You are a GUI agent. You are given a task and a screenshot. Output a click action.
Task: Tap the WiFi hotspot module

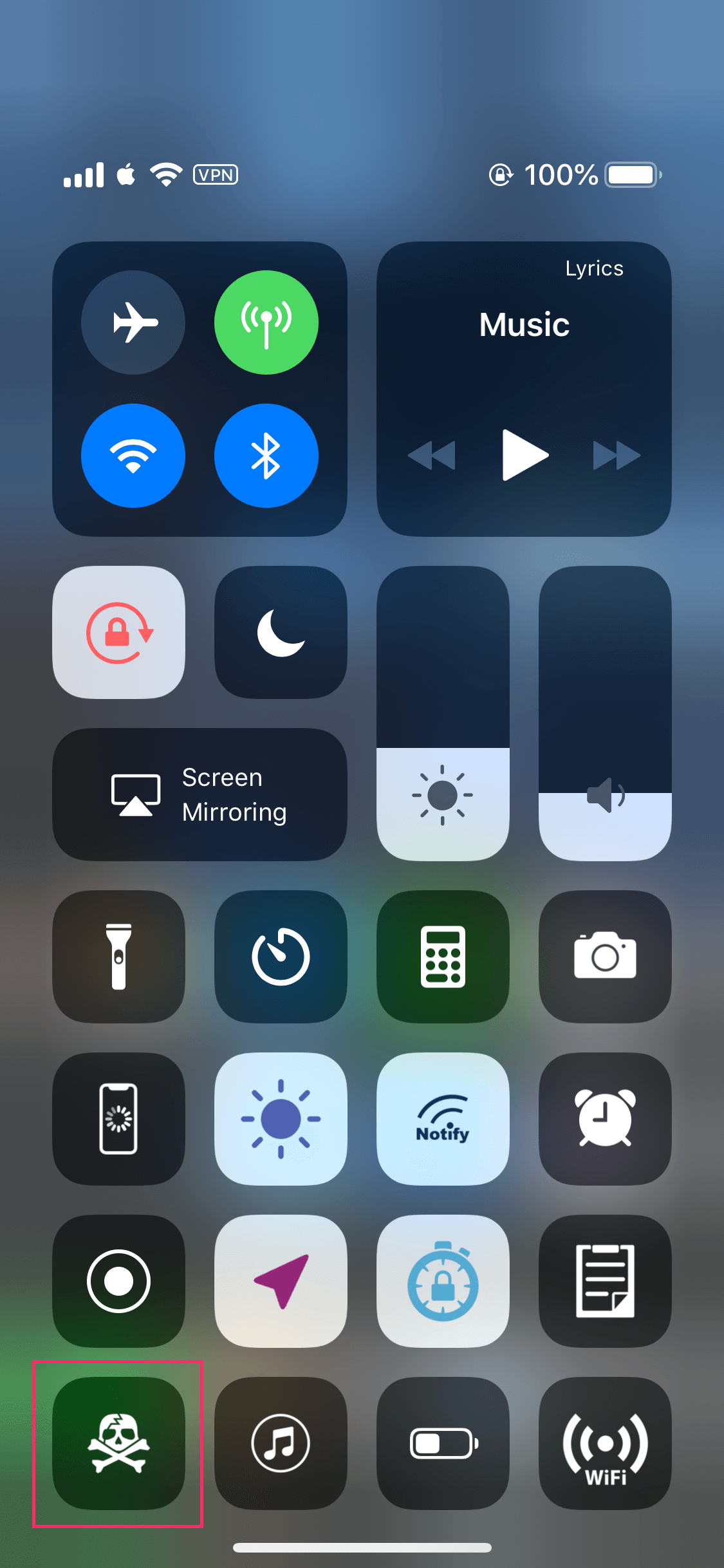point(606,1444)
